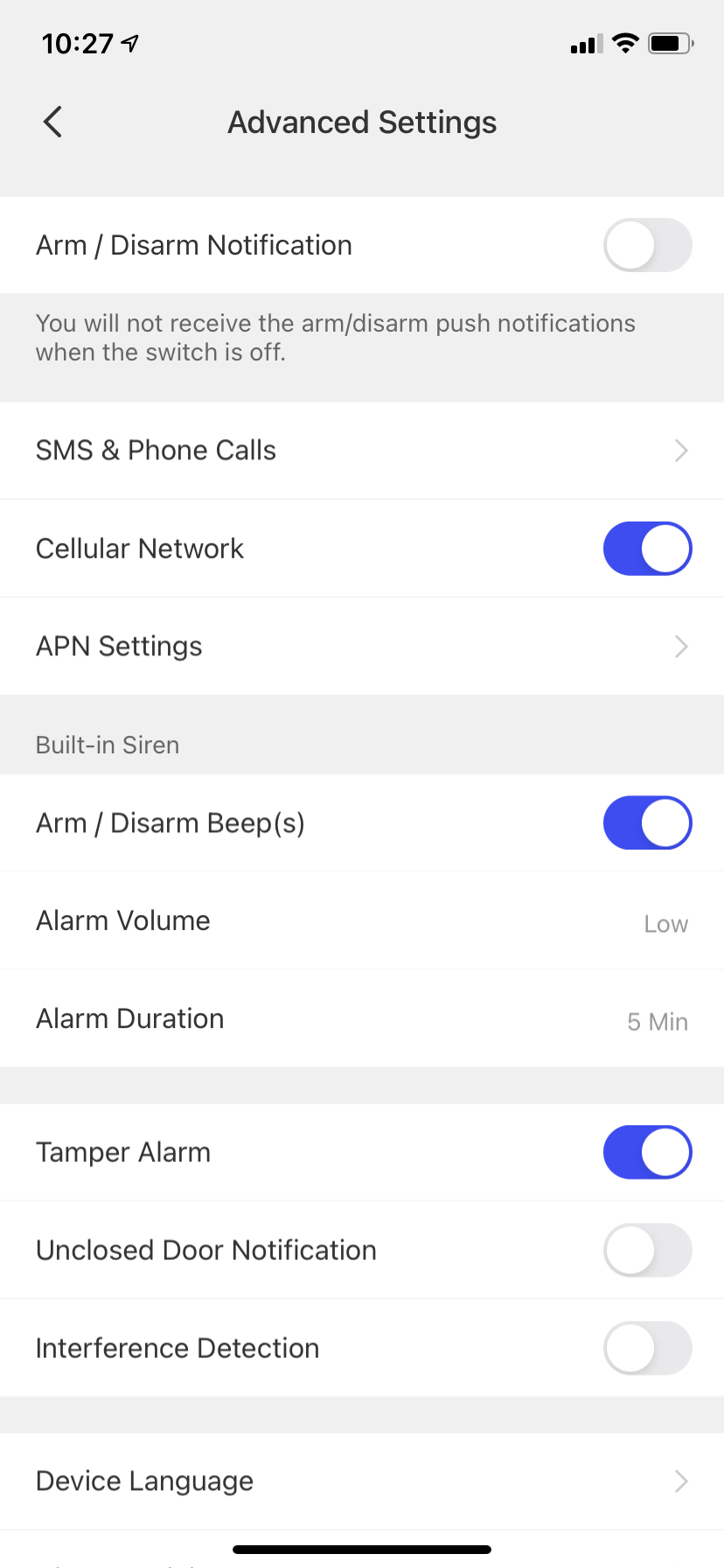This screenshot has width=724, height=1568.
Task: Open SMS & Phone Calls settings
Action: 362,451
